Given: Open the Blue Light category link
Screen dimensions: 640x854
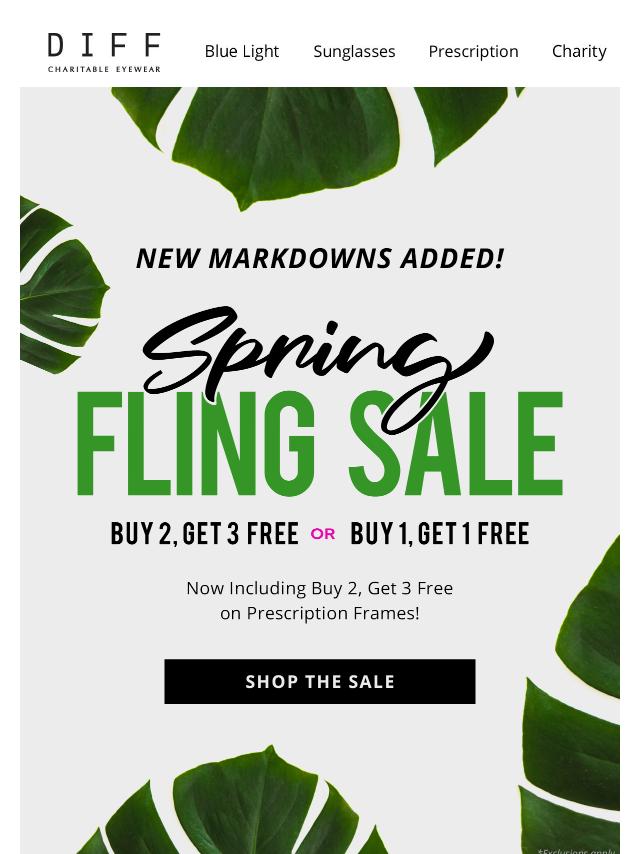Looking at the screenshot, I should click(x=241, y=51).
